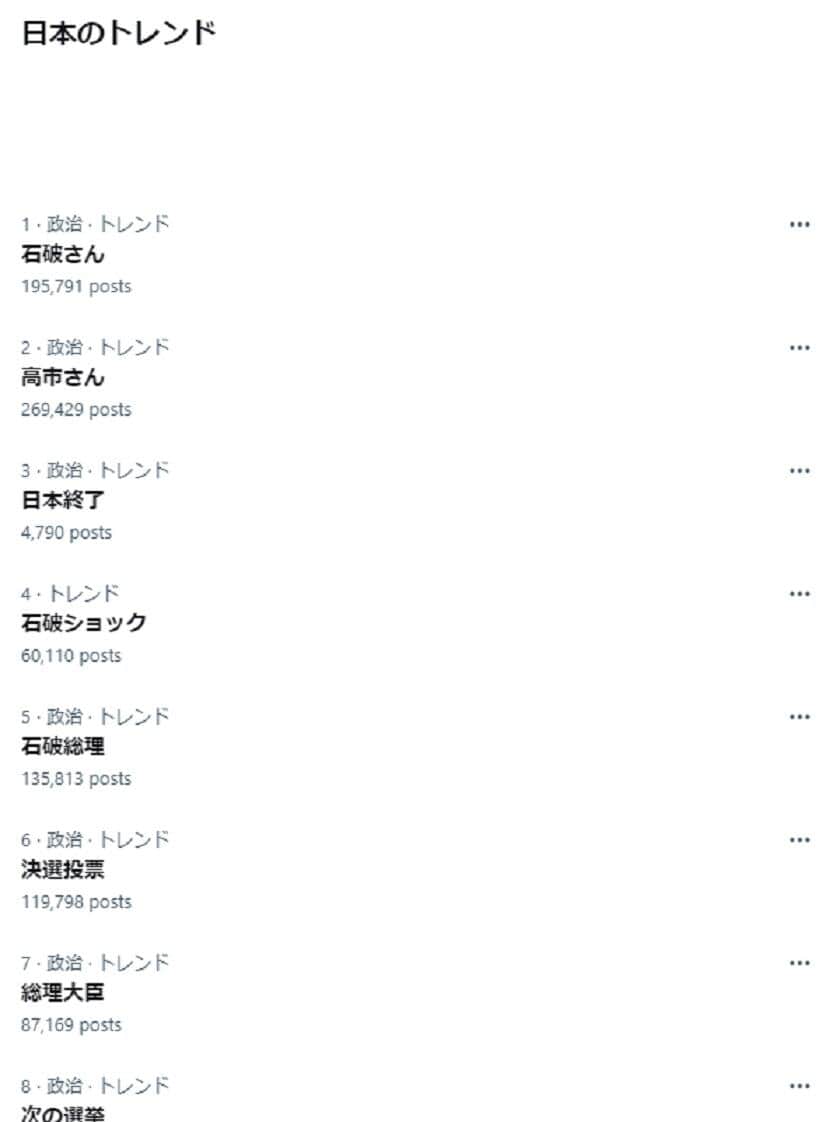Open more options for 次の選挙 trend

tap(799, 1085)
